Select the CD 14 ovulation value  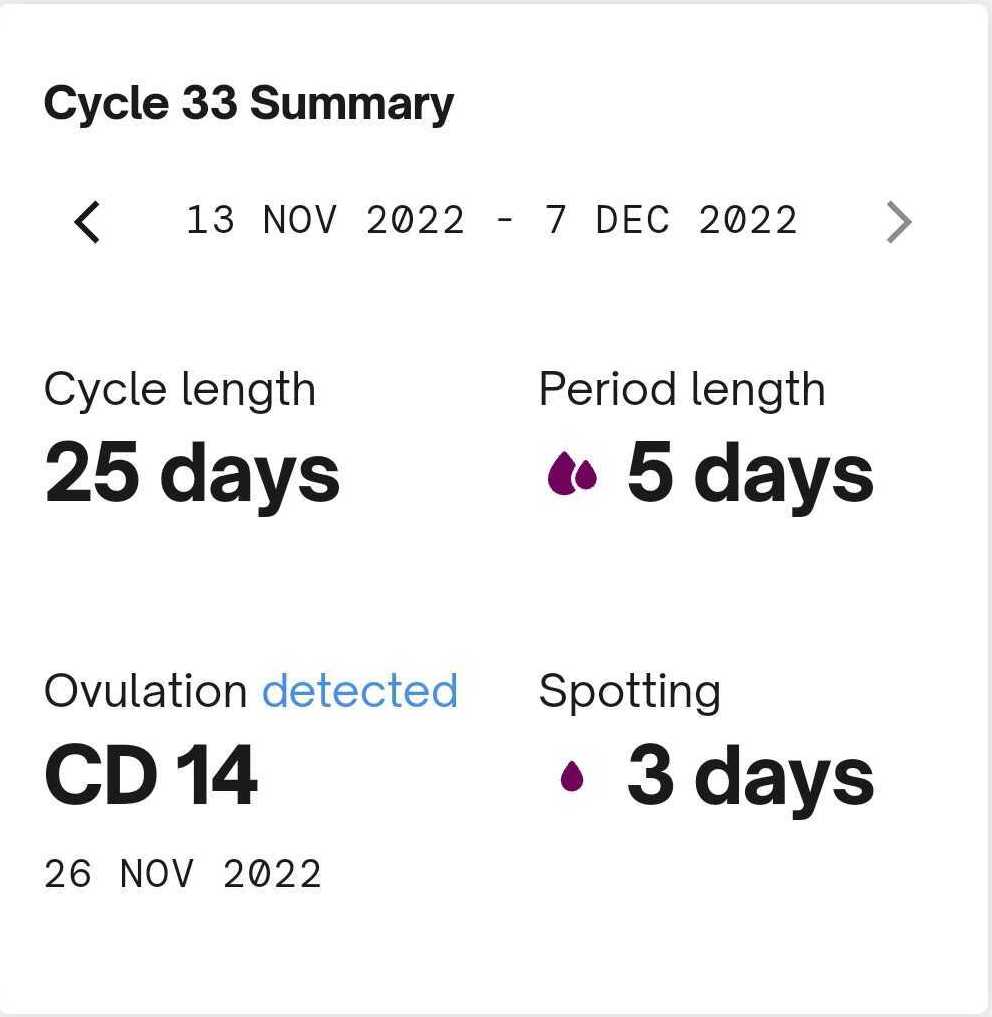(x=151, y=771)
